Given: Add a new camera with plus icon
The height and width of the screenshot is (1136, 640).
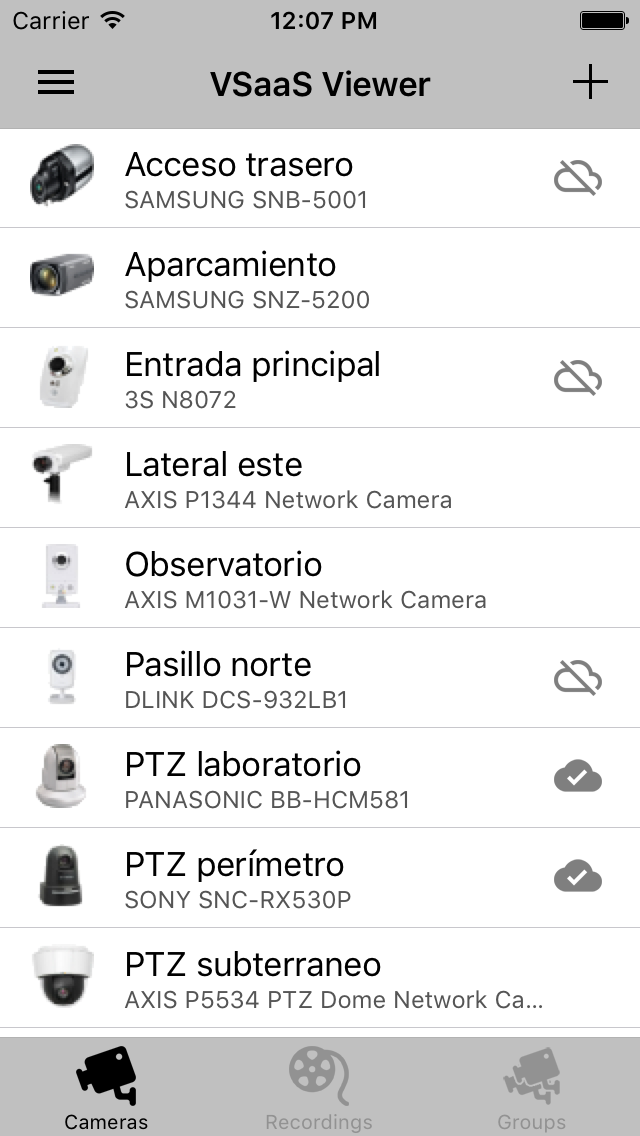Looking at the screenshot, I should click(x=590, y=82).
